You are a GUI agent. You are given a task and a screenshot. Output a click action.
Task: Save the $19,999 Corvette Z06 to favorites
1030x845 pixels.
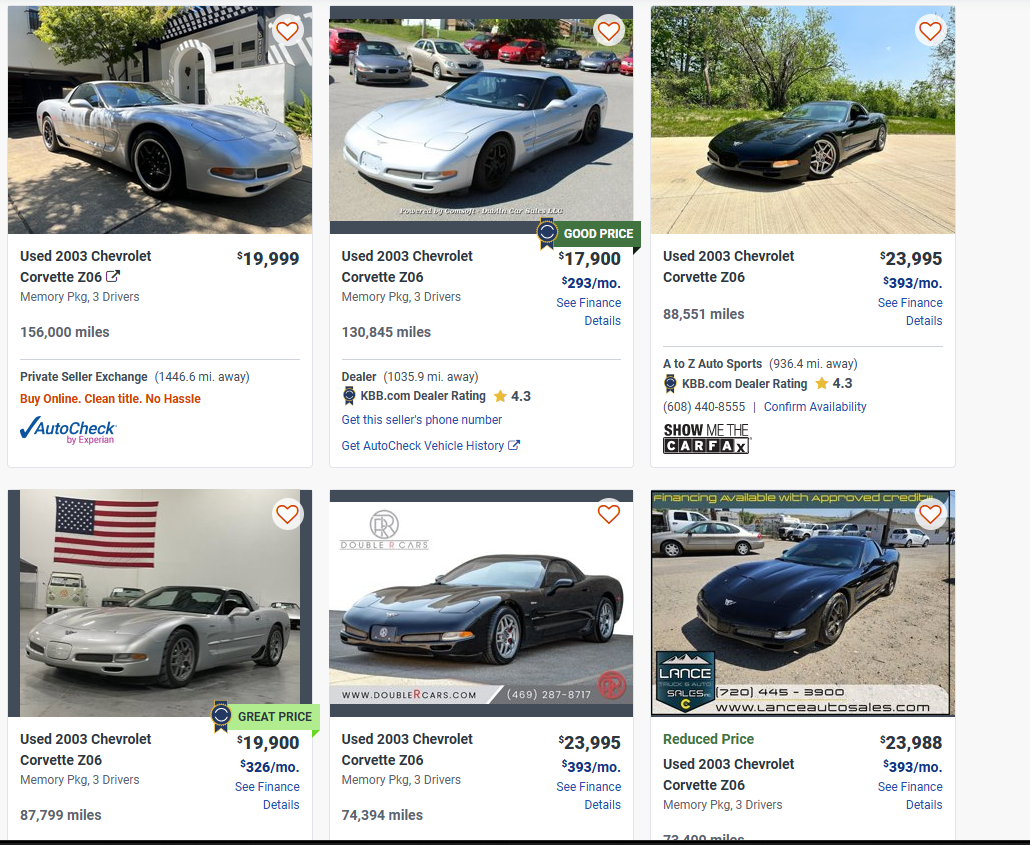click(x=287, y=31)
